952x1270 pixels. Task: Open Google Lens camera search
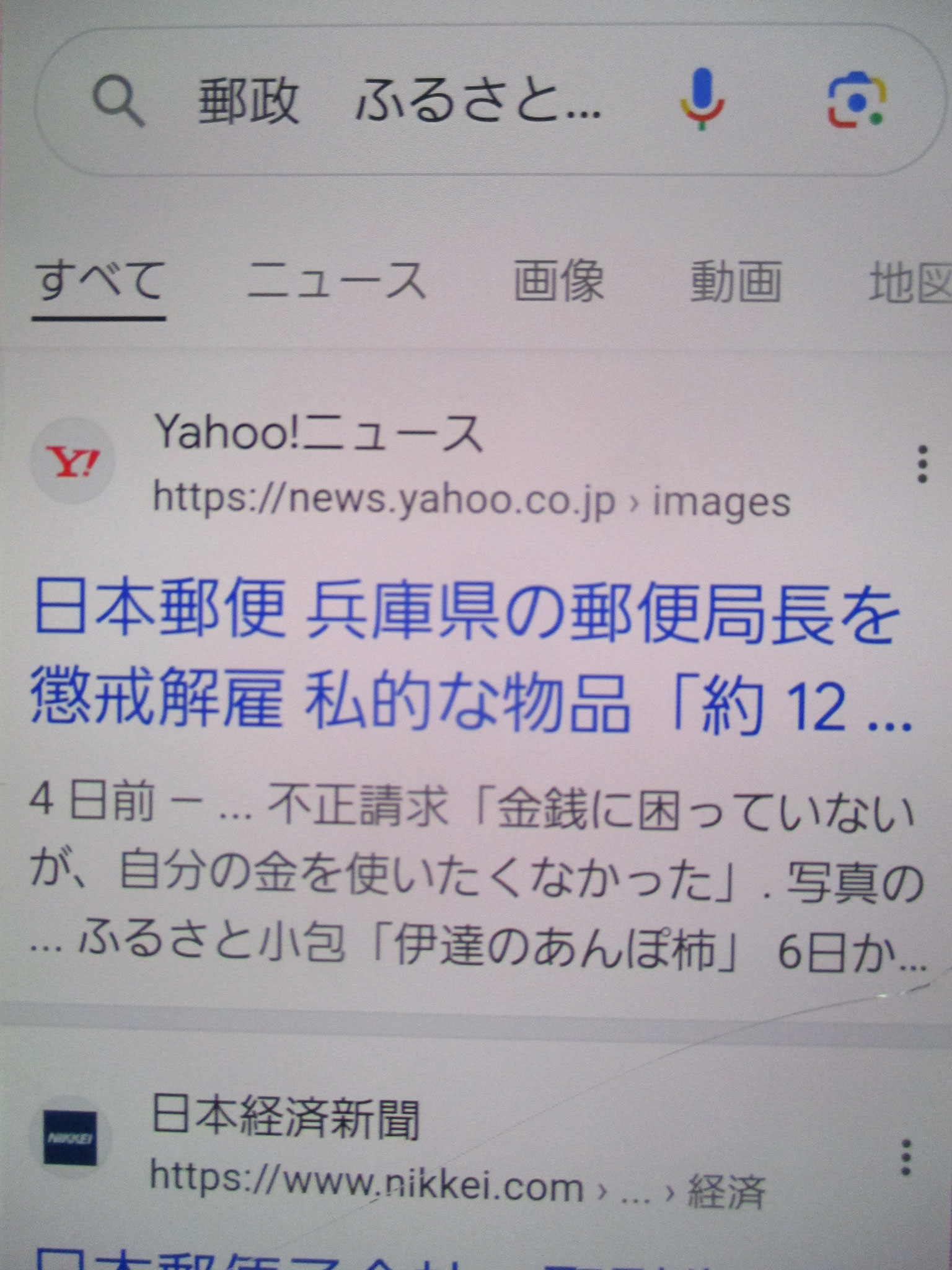857,99
